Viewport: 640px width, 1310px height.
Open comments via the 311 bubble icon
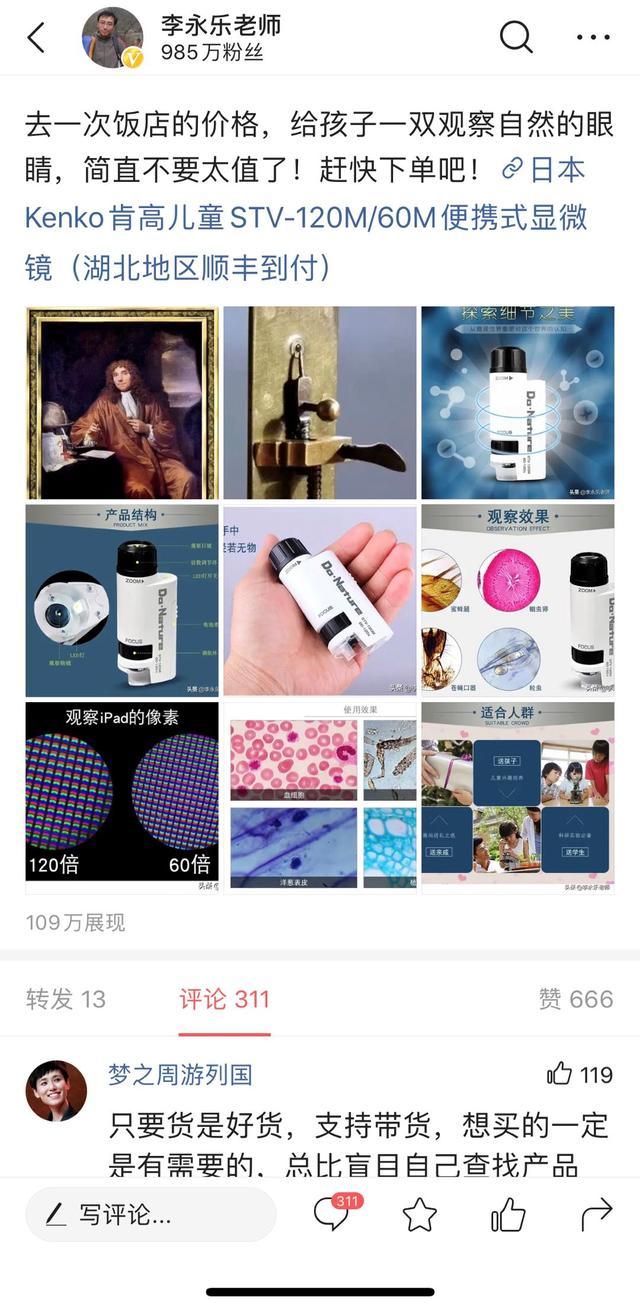click(332, 1214)
